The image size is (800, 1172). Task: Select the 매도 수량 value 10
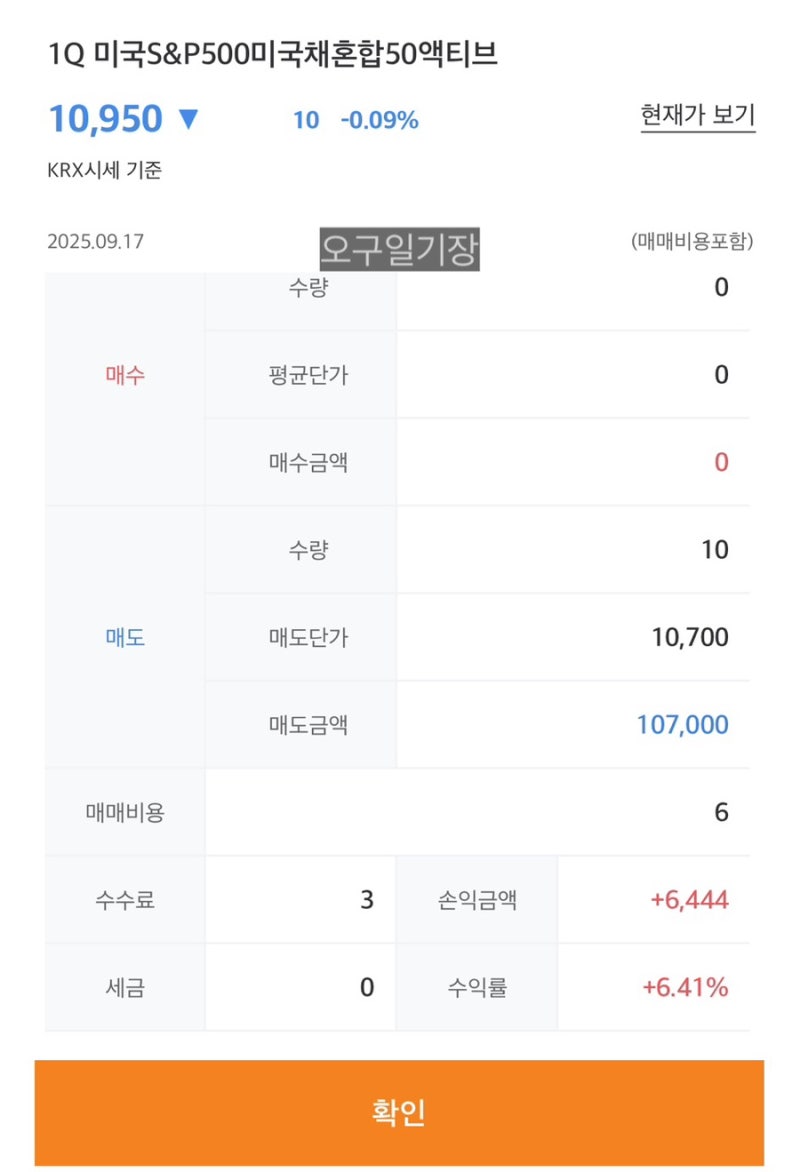click(x=710, y=548)
